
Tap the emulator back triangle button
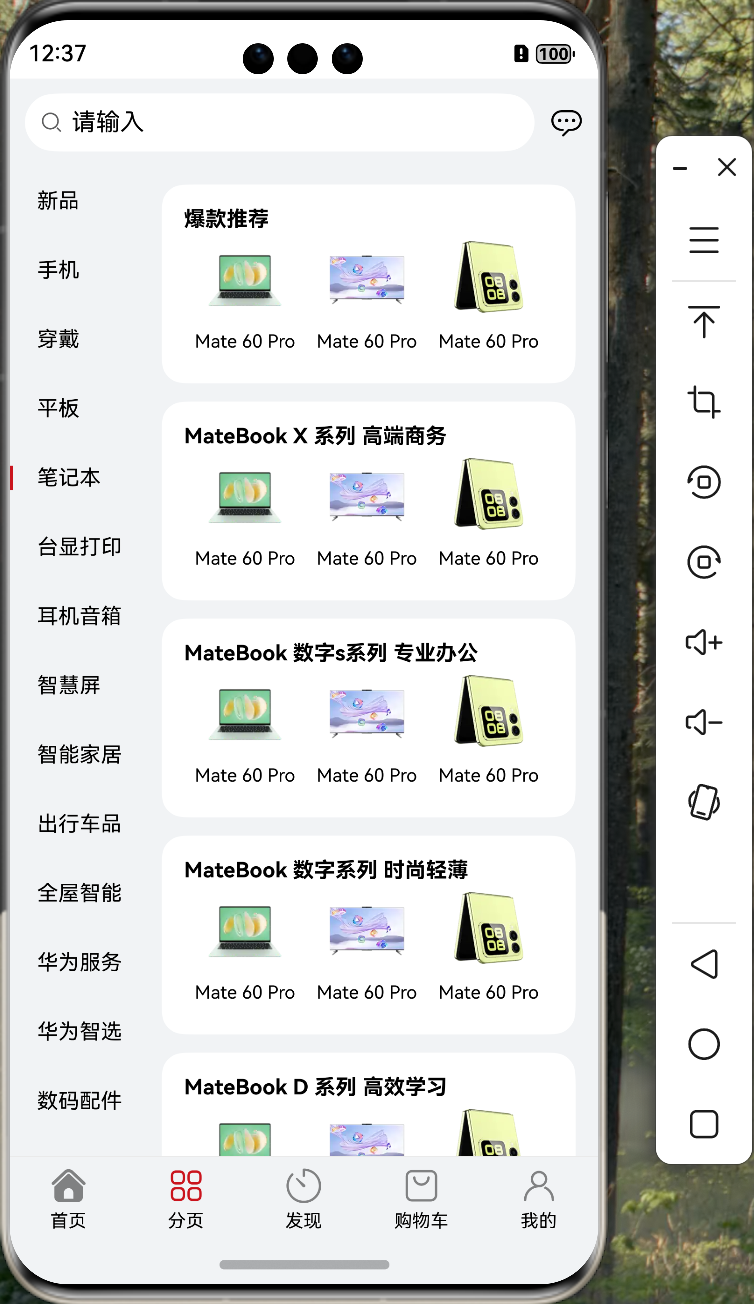[x=704, y=964]
